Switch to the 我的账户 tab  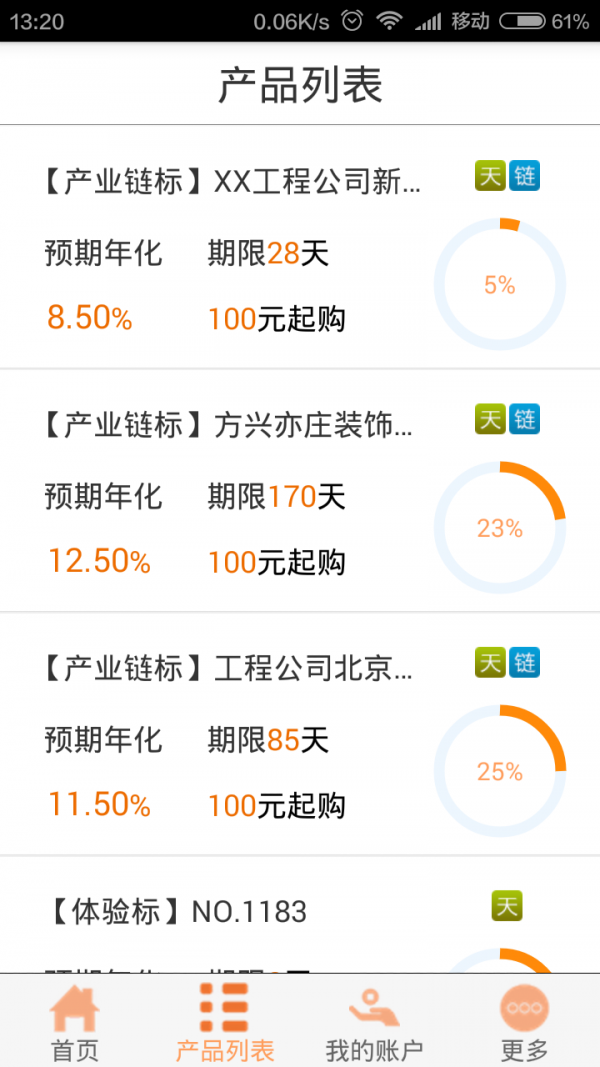[375, 1022]
